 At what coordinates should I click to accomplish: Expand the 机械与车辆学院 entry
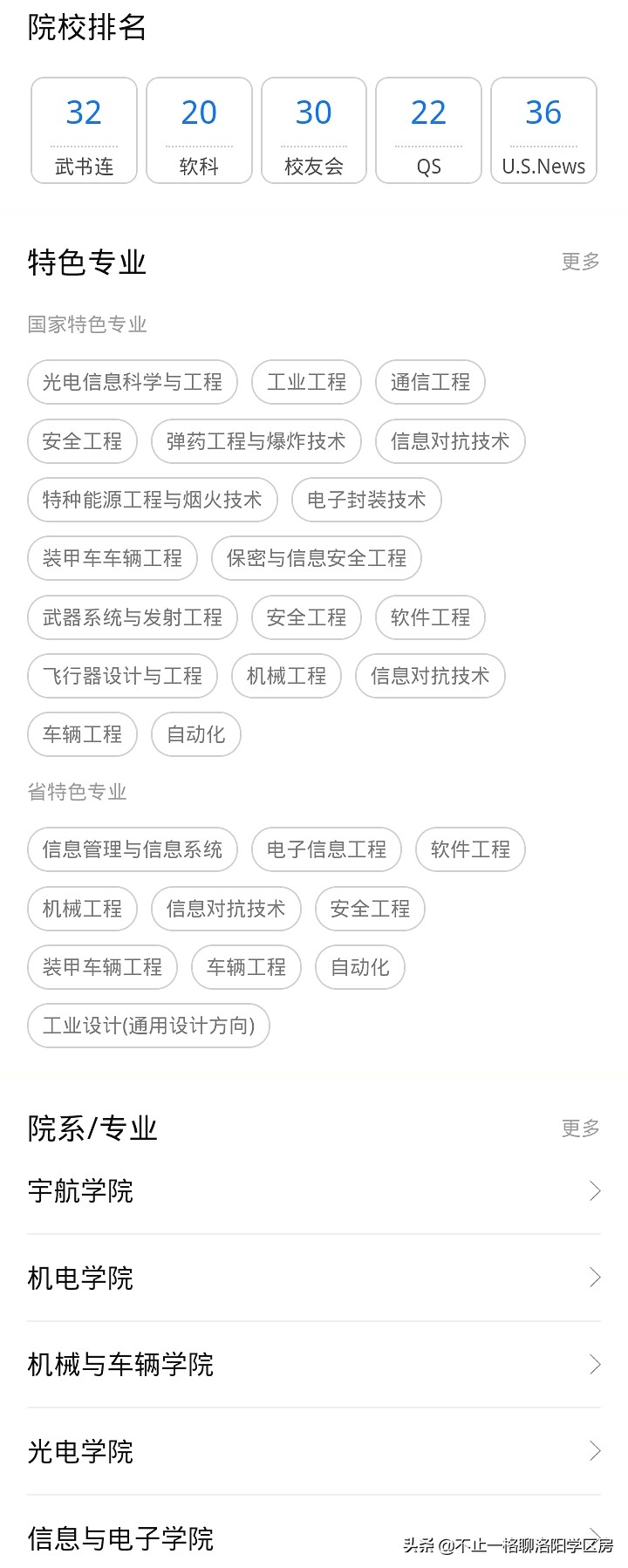pyautogui.click(x=314, y=1364)
